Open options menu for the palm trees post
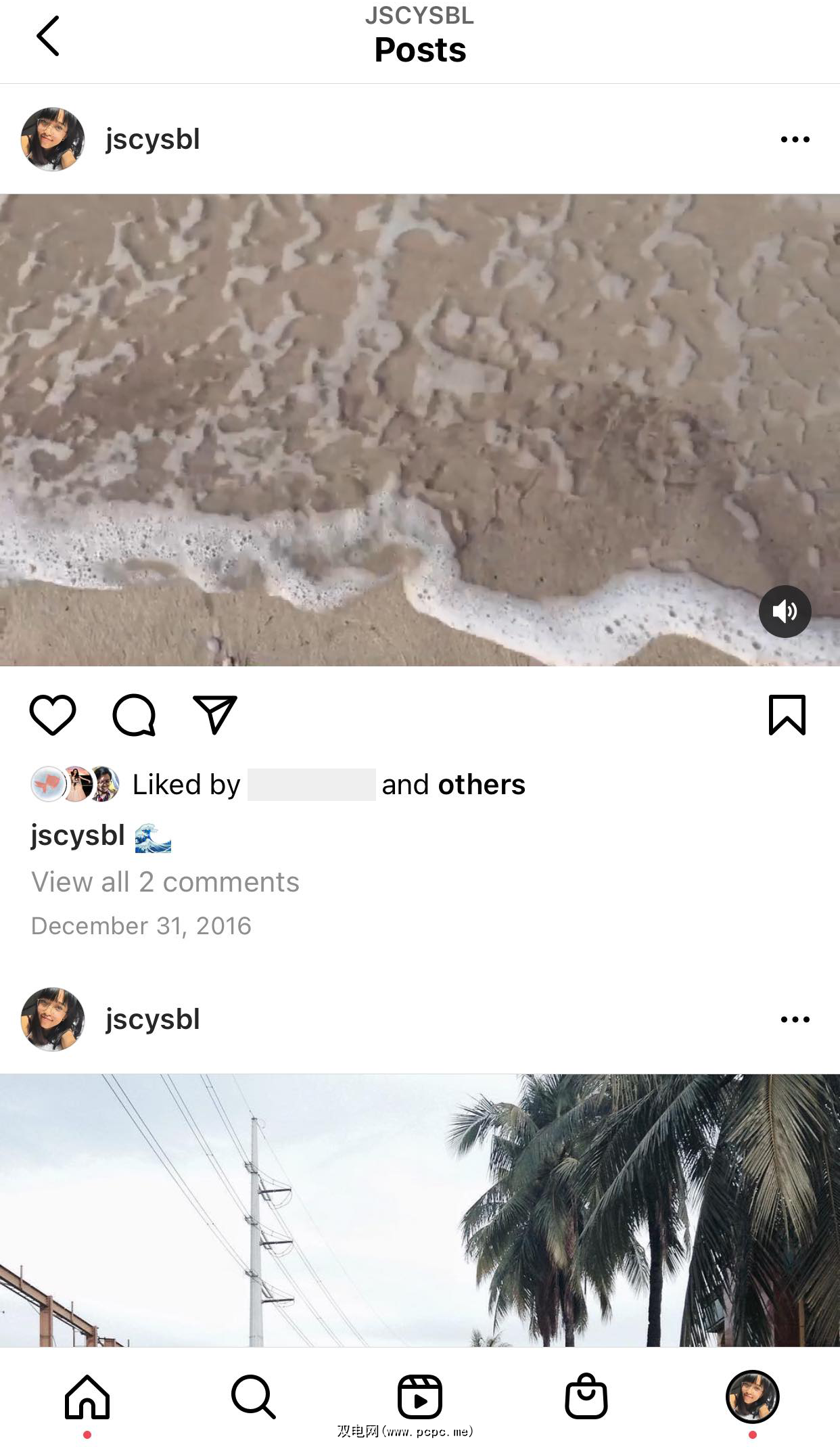Viewport: 840px width, 1447px height. coord(795,1019)
